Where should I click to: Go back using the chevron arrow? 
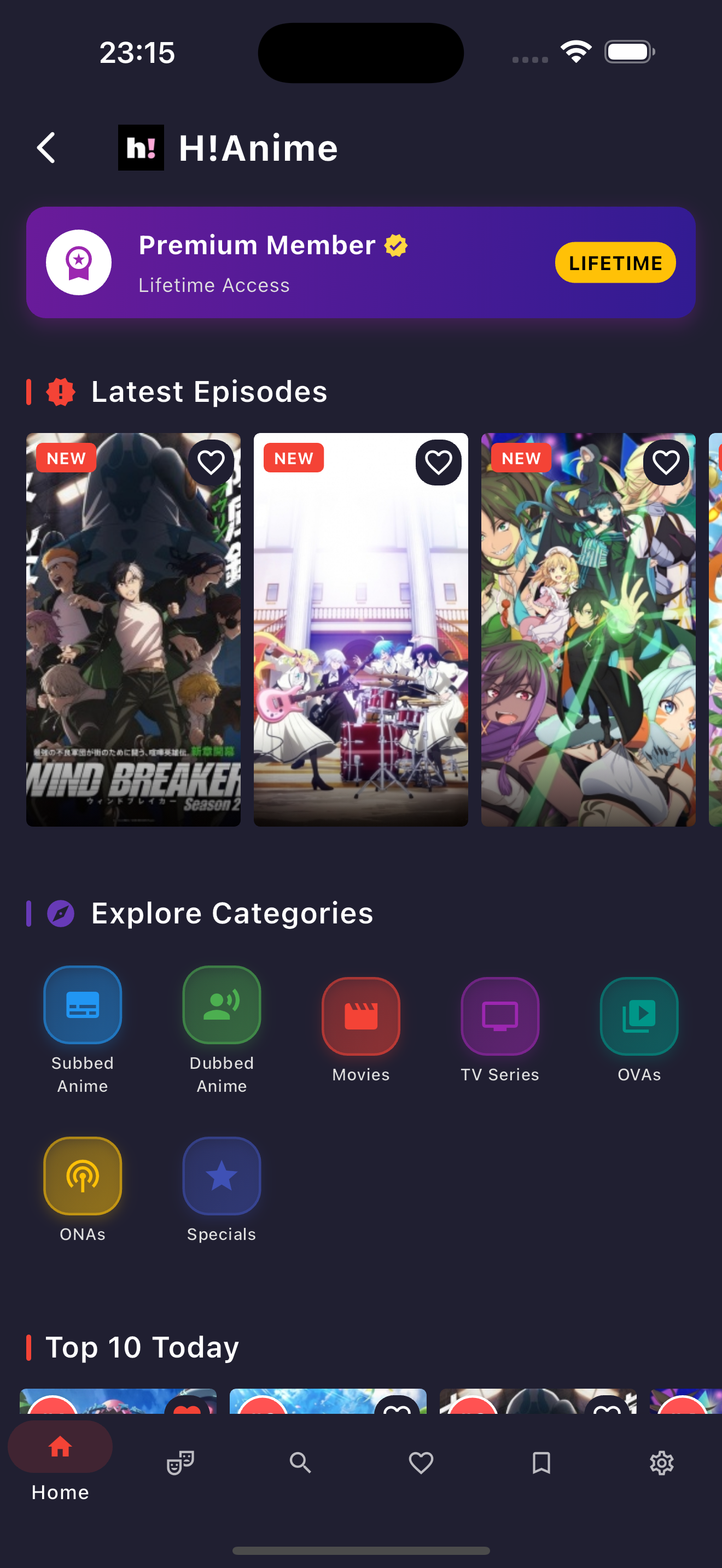tap(45, 147)
